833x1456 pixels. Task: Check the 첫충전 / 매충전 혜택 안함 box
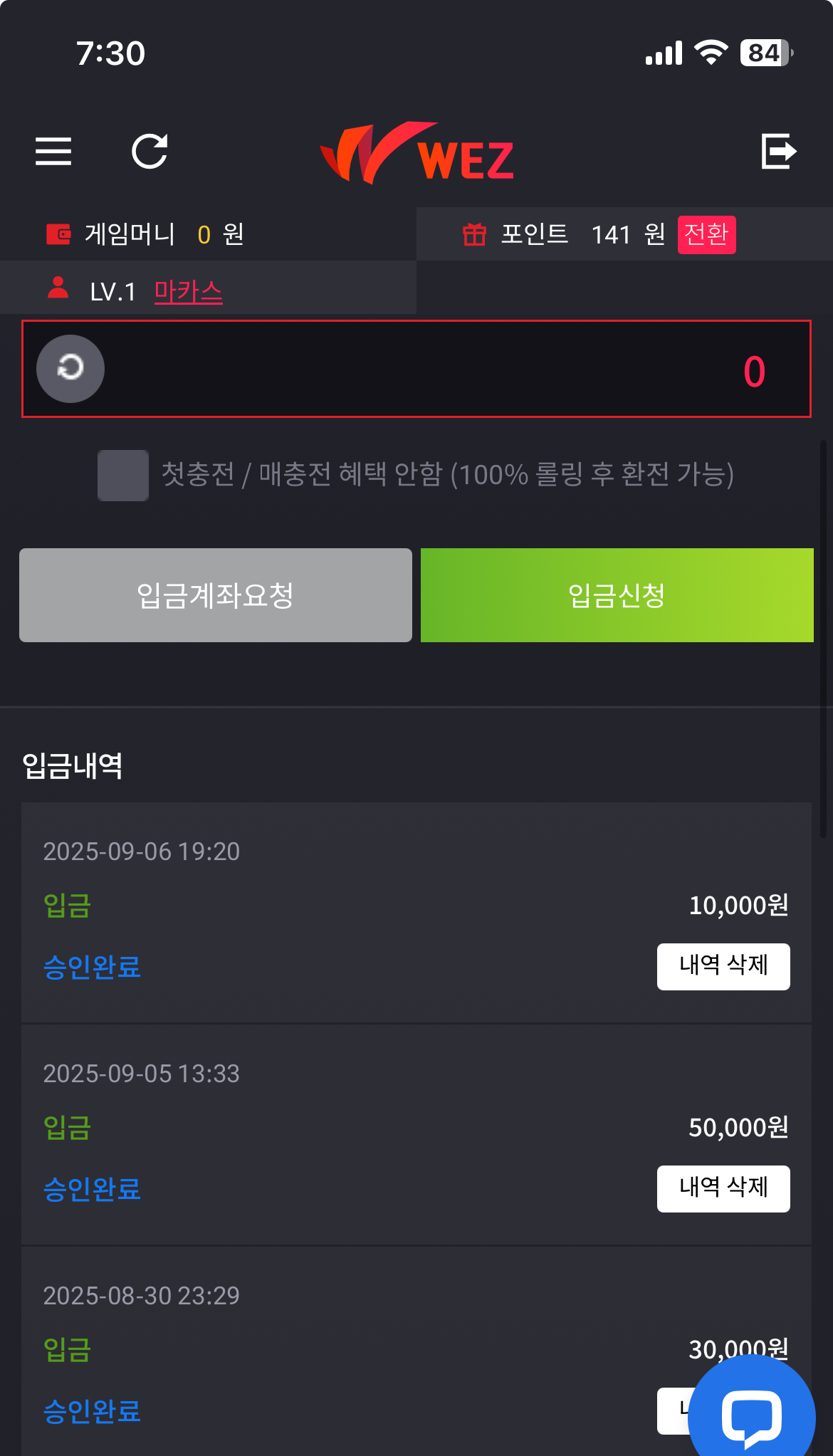[x=123, y=475]
